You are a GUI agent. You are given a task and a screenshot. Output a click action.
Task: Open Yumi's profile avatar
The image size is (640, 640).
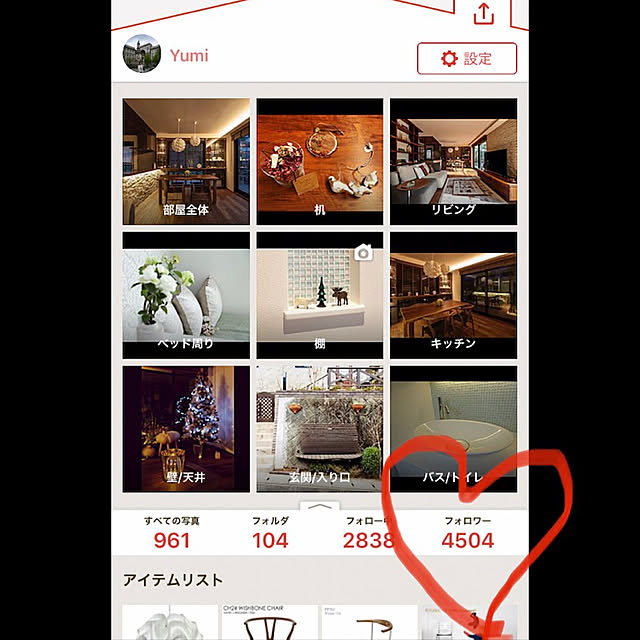point(142,55)
